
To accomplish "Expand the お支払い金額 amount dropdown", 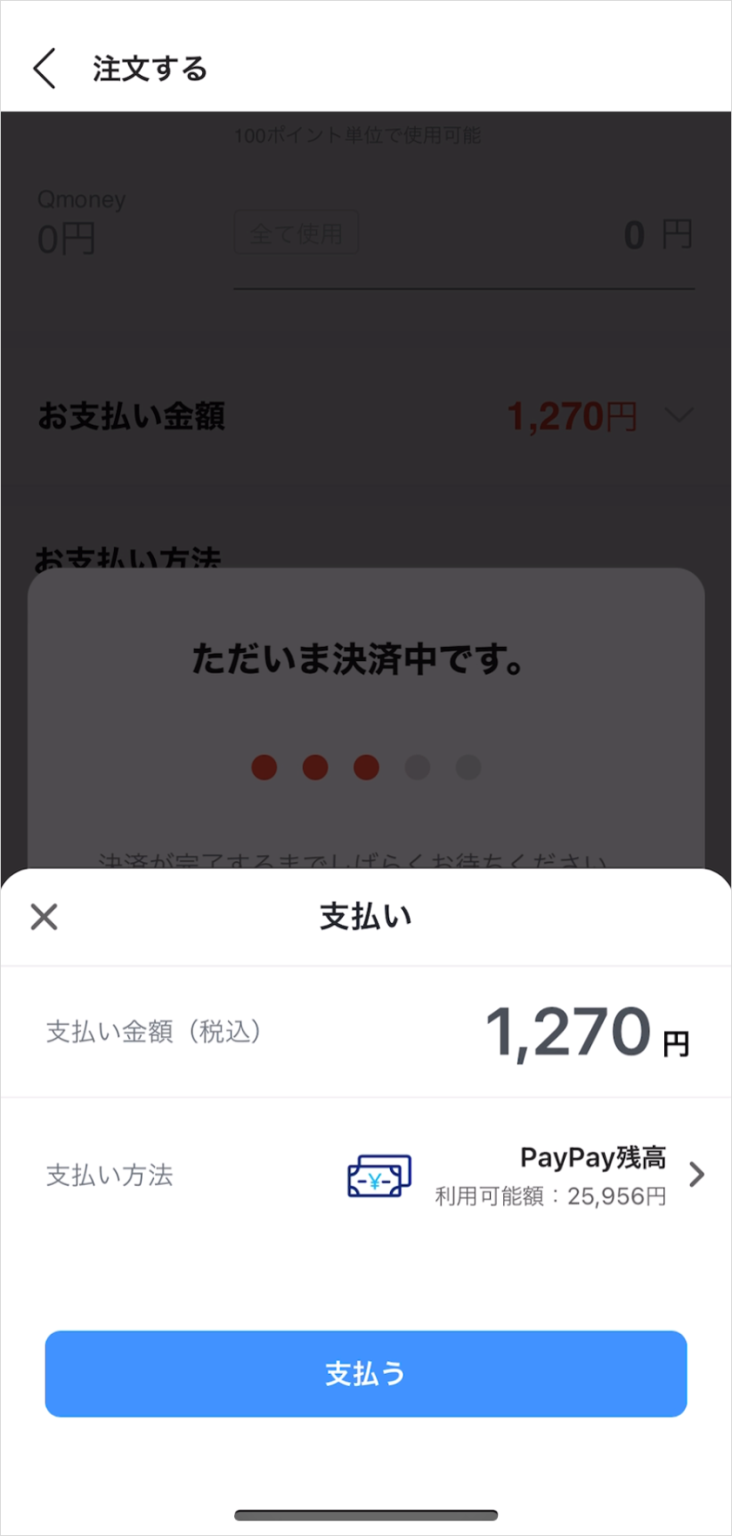I will [x=679, y=415].
